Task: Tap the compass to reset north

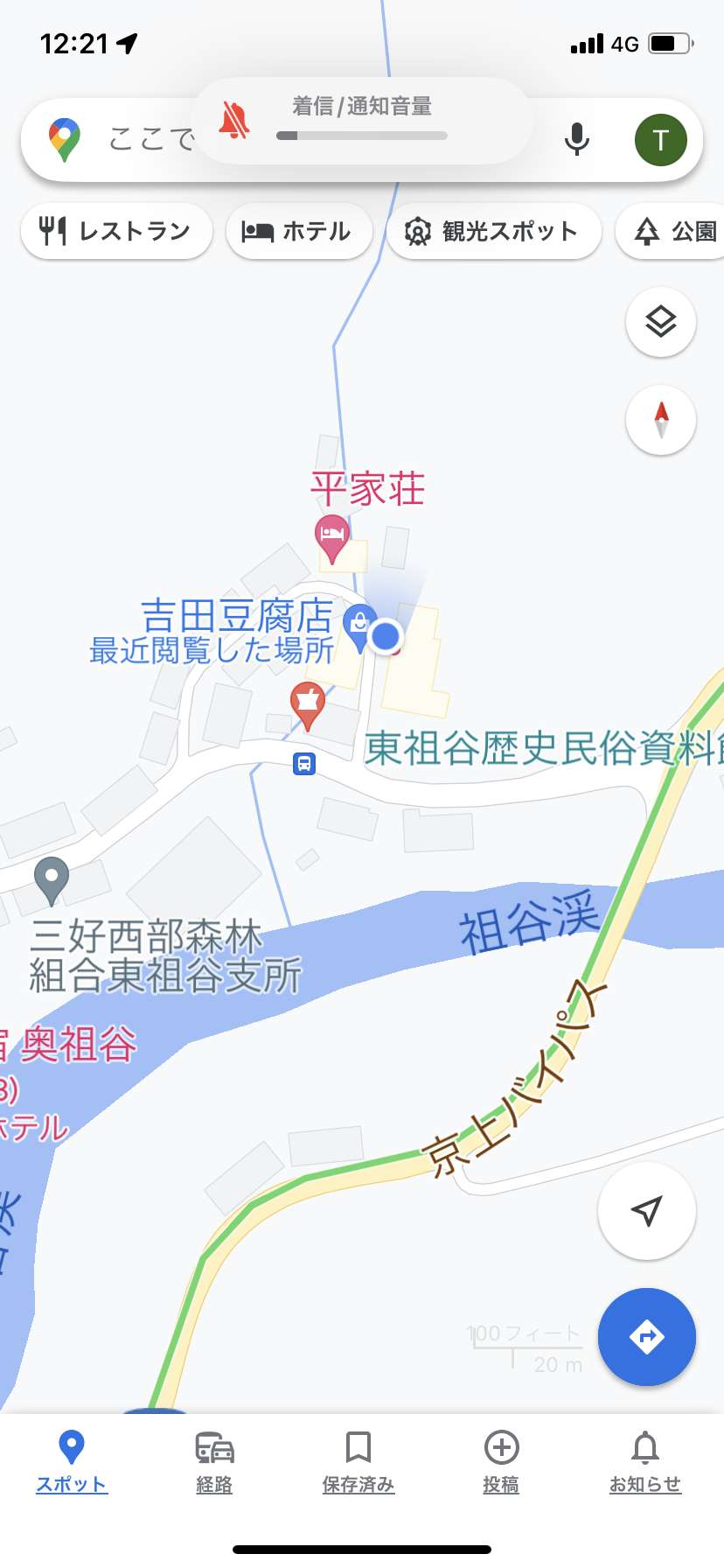Action: click(661, 420)
